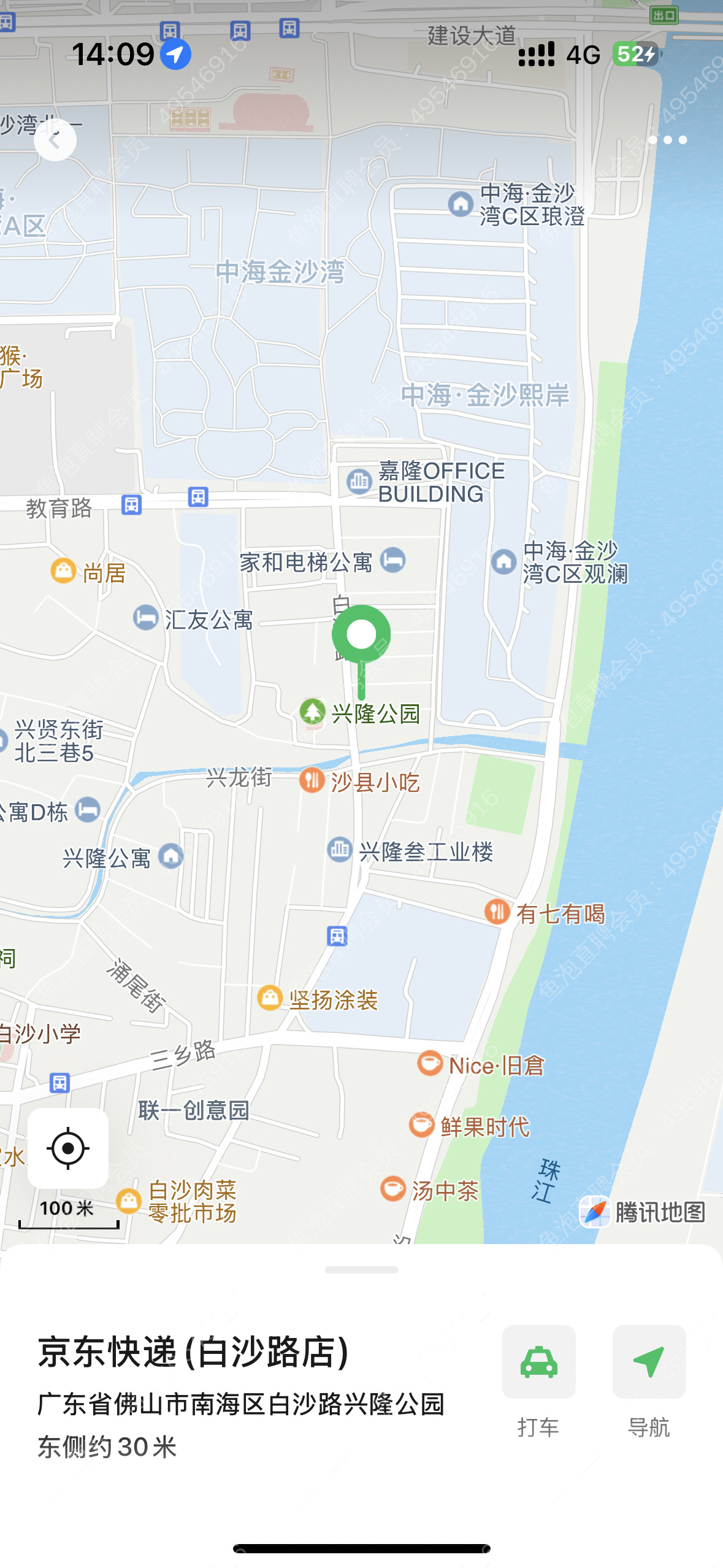
Task: Start navigation with the 导航 button
Action: coord(649,1362)
